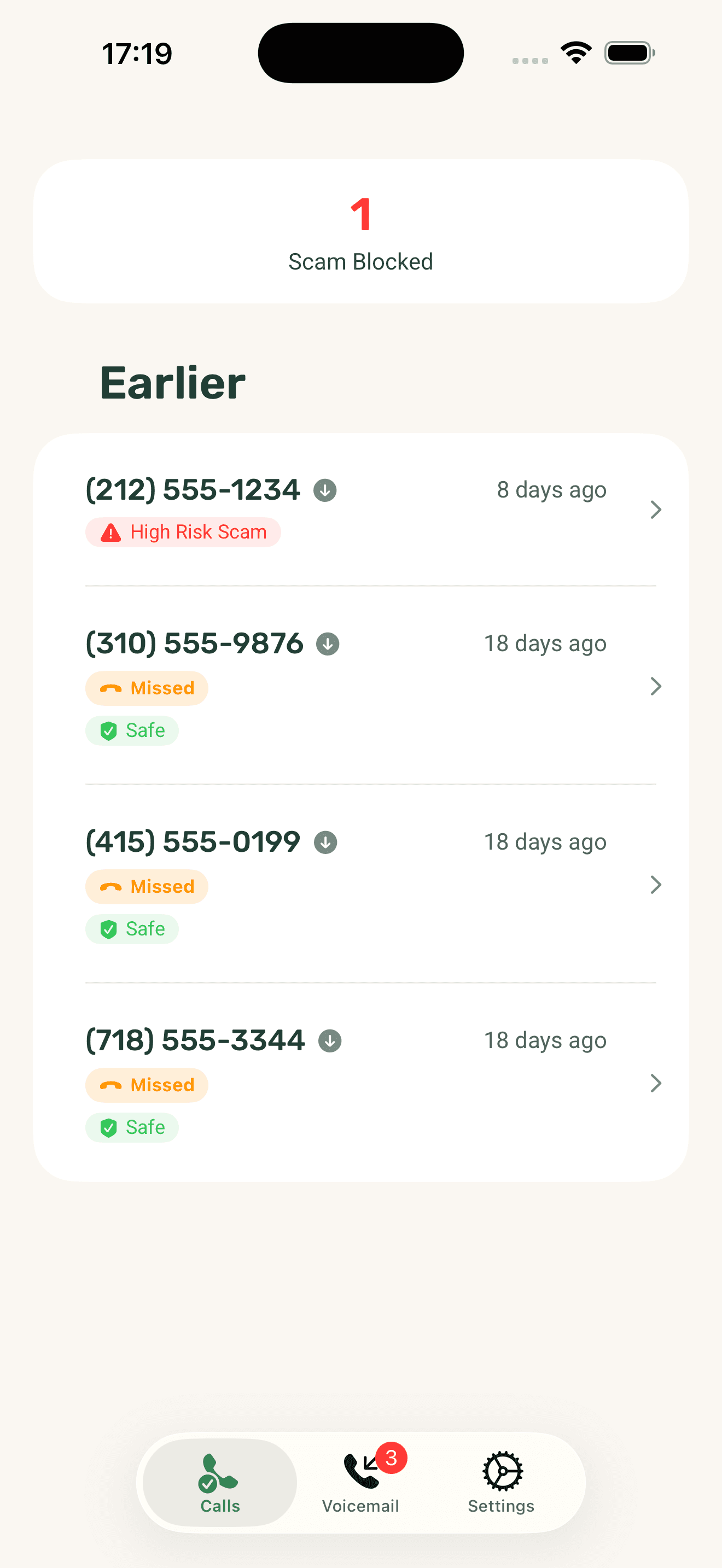Open the Scam Blocked summary card
The height and width of the screenshot is (1568, 722).
360,231
